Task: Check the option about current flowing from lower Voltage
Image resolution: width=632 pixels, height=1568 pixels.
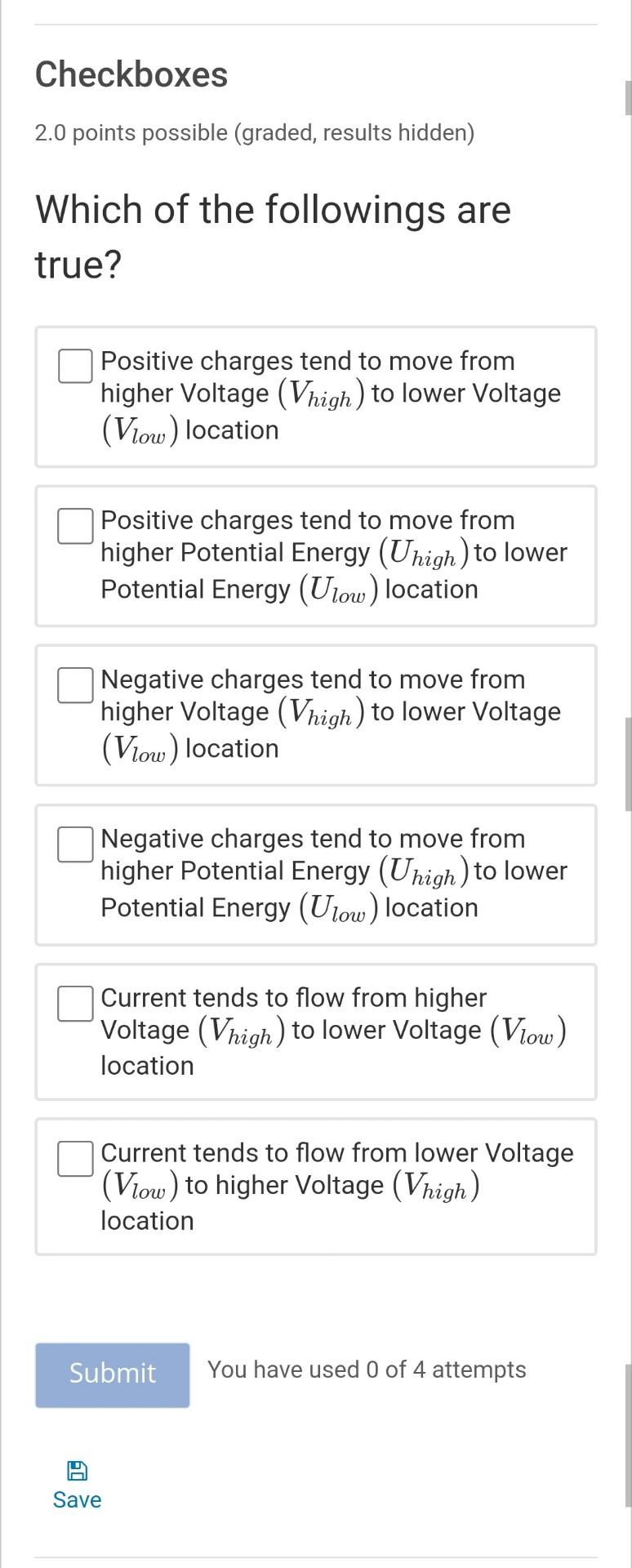Action: (75, 1157)
